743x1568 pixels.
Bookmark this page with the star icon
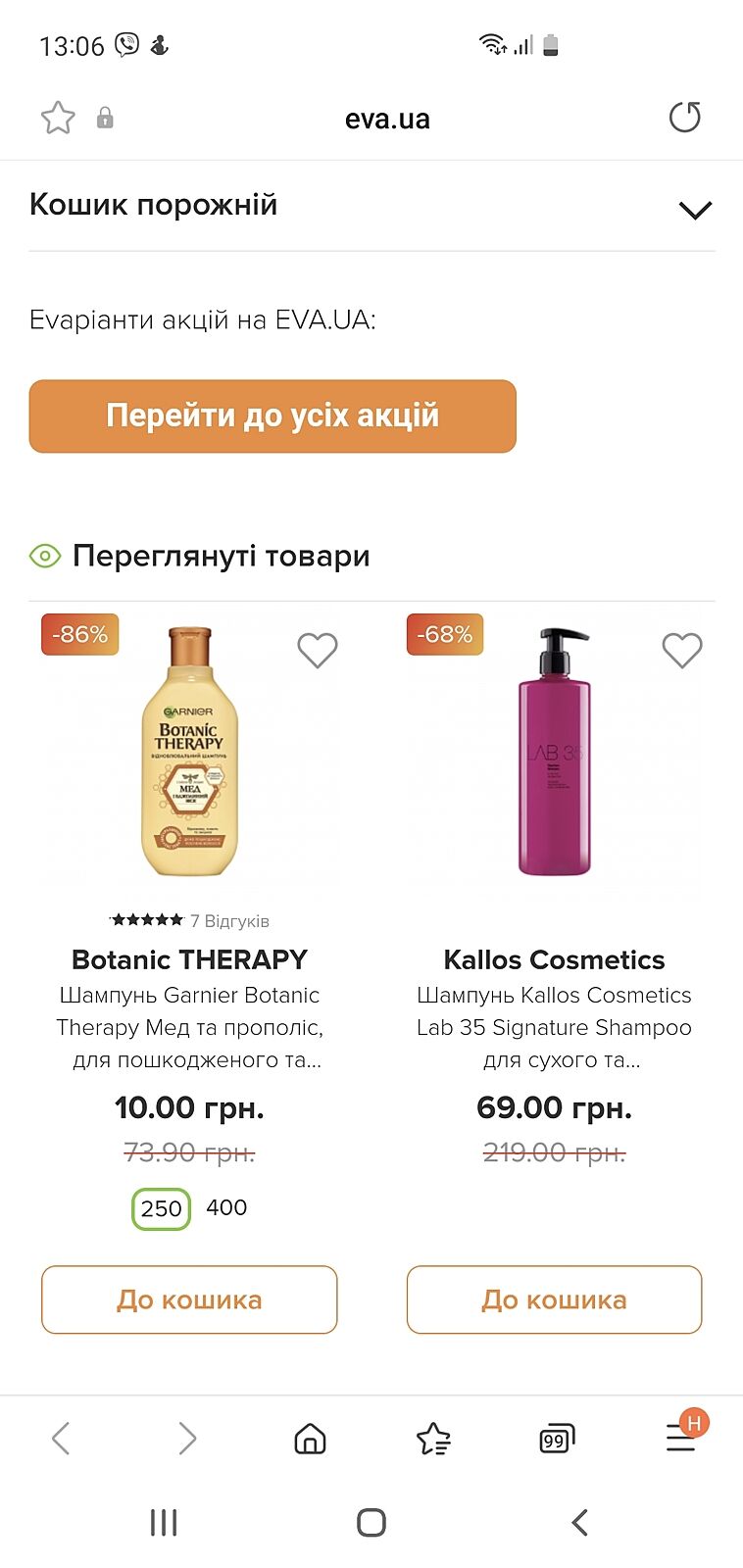[58, 118]
